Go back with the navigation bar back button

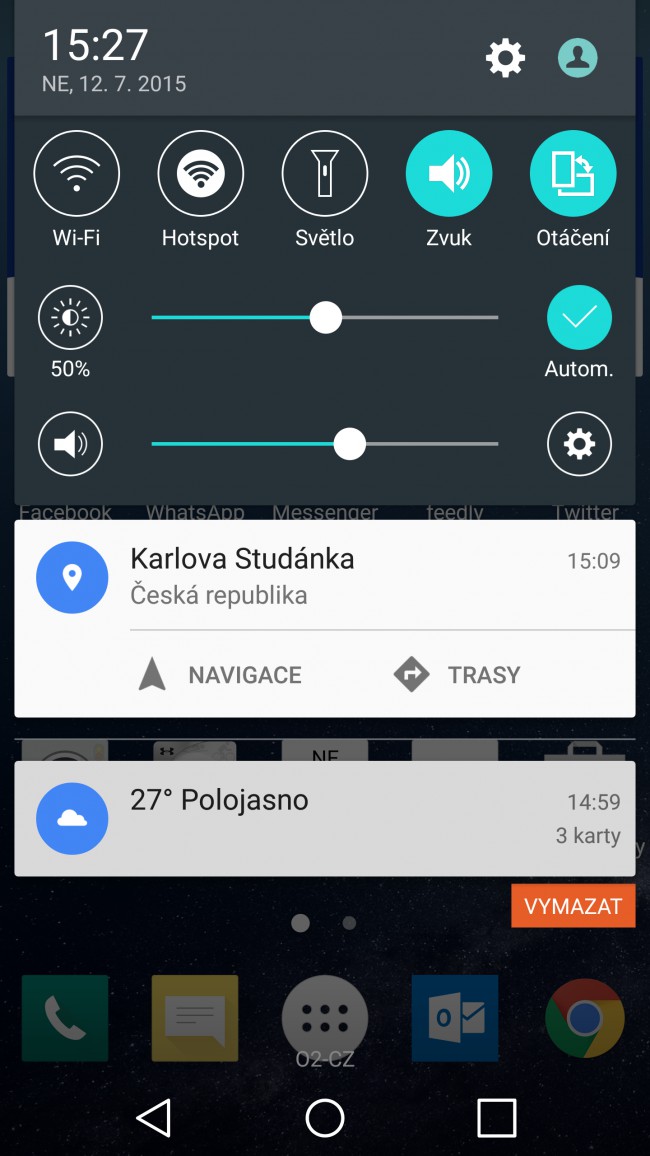[x=154, y=1118]
